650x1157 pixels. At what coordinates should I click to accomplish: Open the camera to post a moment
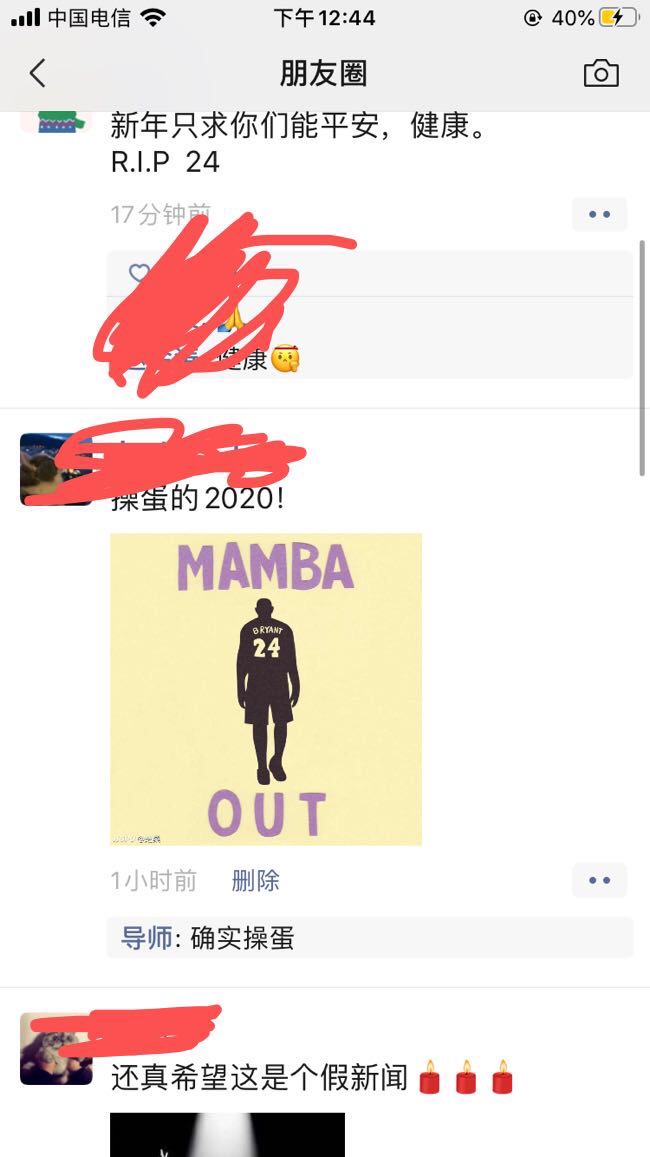click(601, 74)
